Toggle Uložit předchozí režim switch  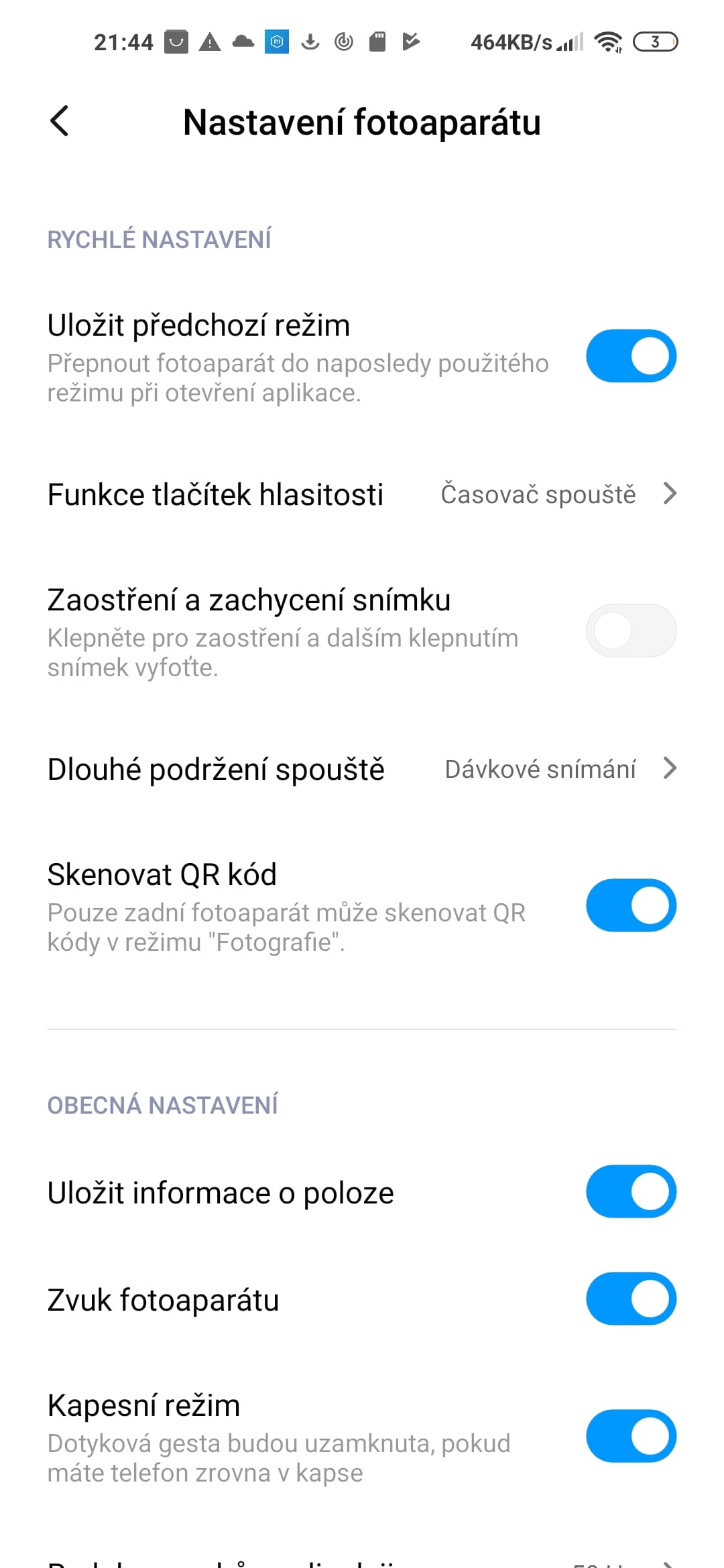[x=631, y=356]
